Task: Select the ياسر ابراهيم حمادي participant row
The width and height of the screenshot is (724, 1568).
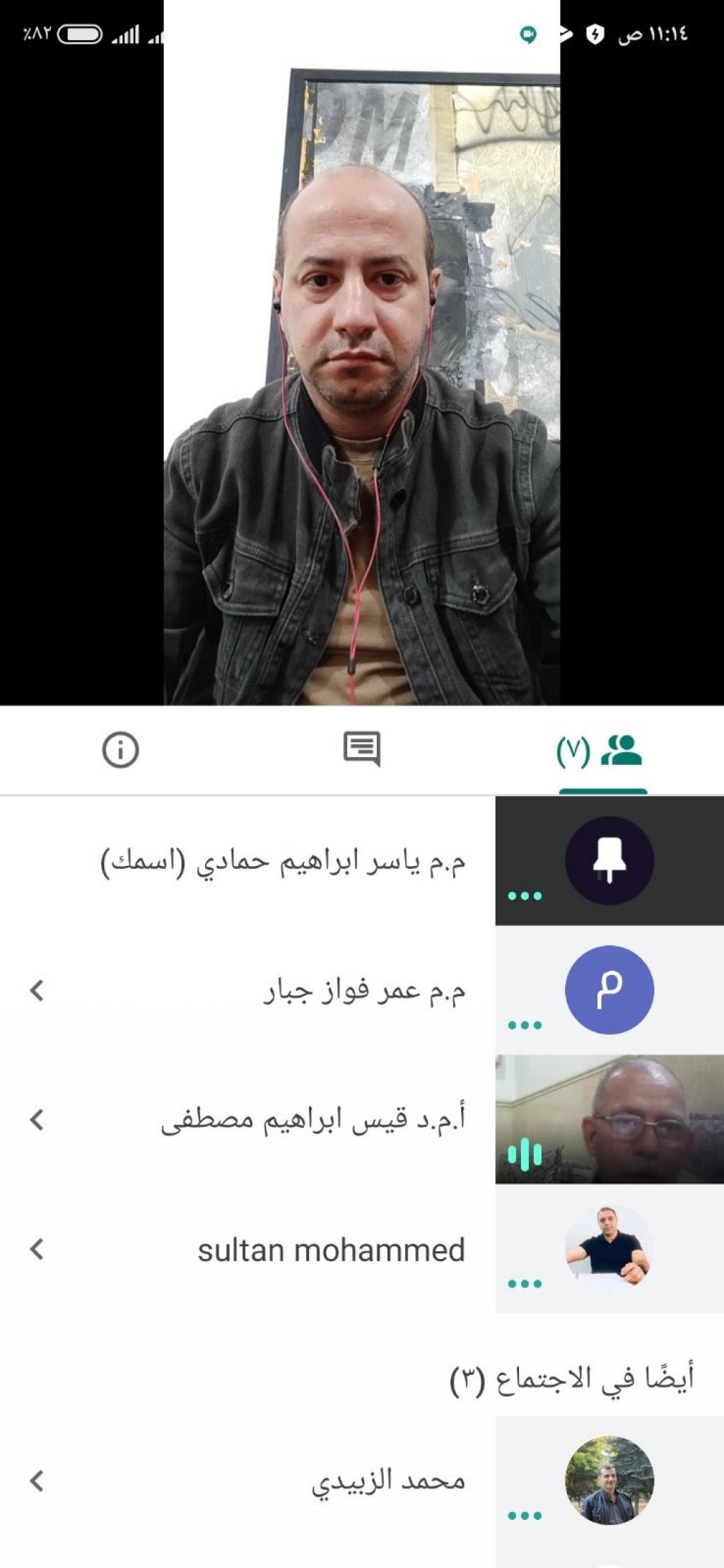Action: pyautogui.click(x=283, y=862)
